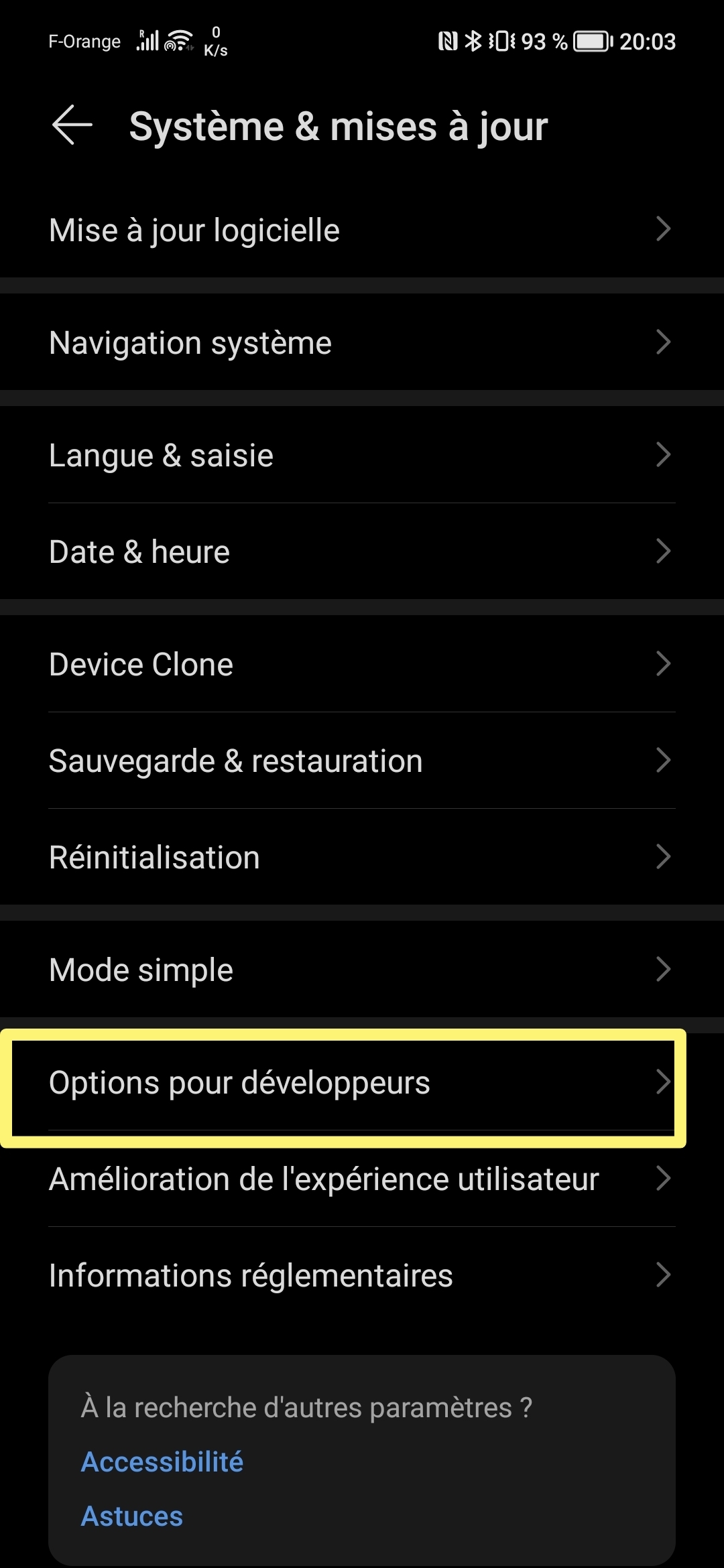724x1568 pixels.
Task: Open the Astuces link
Action: tap(131, 1515)
